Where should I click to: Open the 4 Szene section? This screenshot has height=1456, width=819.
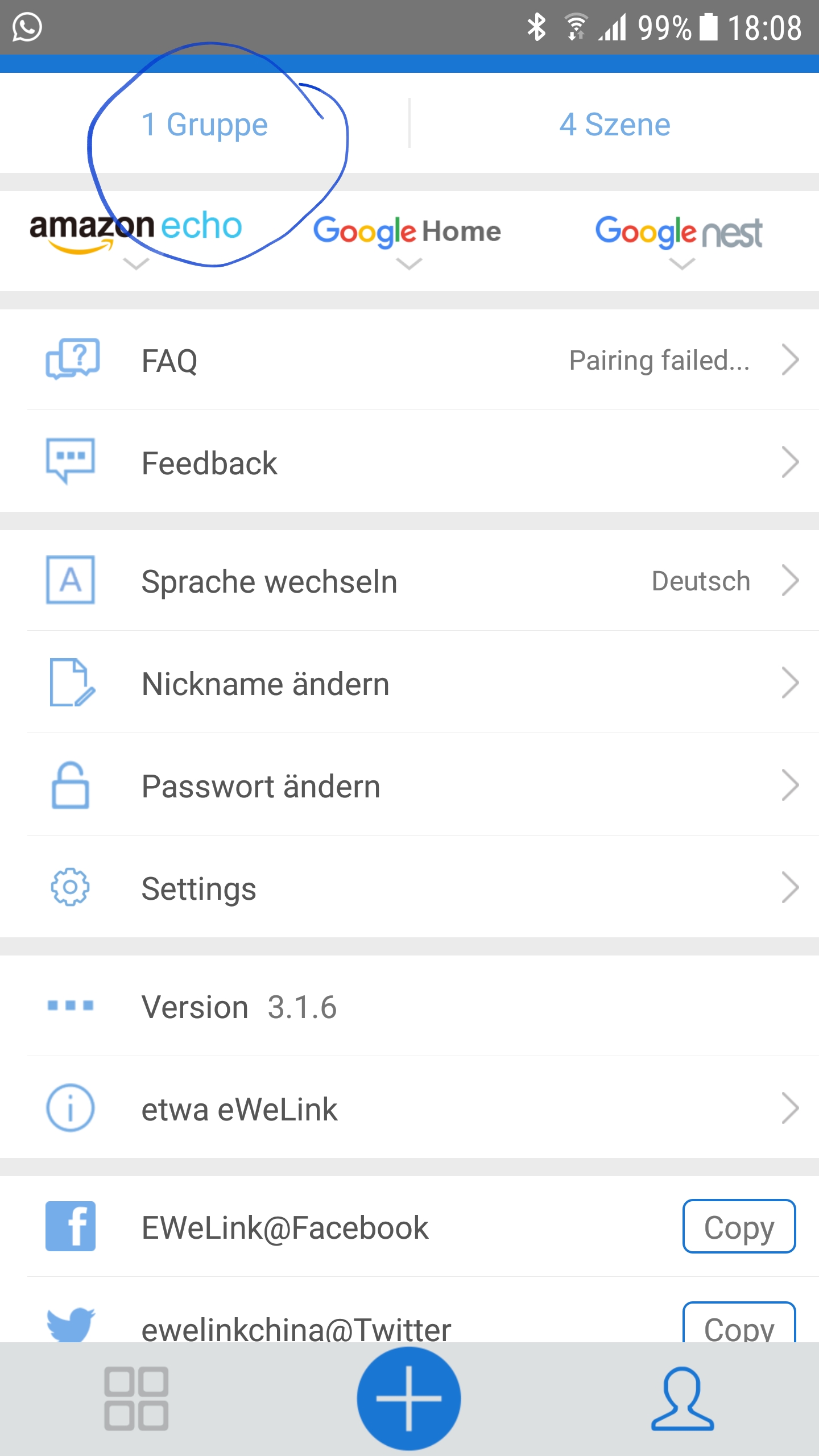(x=615, y=125)
